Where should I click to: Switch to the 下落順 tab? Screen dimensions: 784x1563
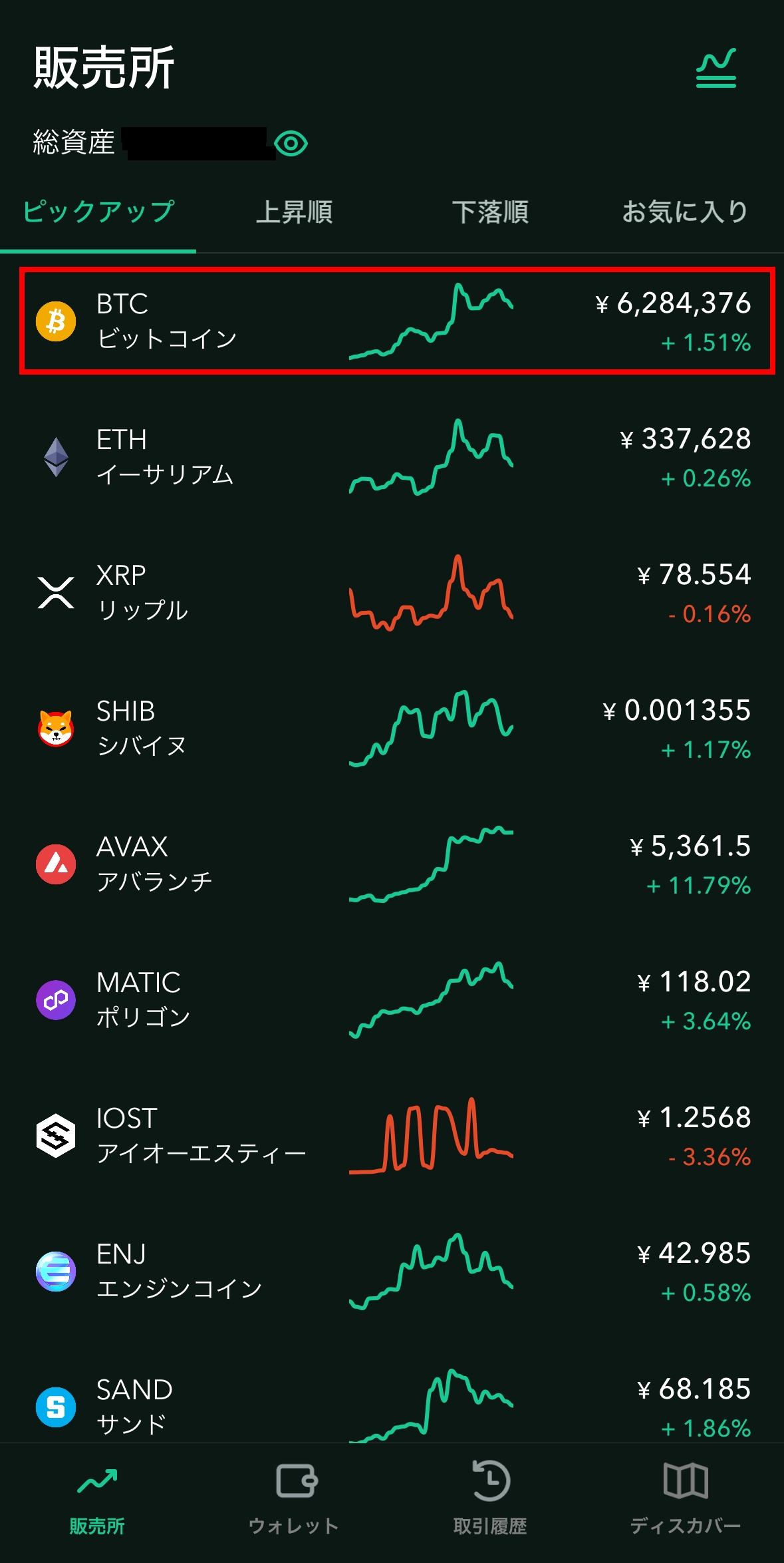point(490,212)
